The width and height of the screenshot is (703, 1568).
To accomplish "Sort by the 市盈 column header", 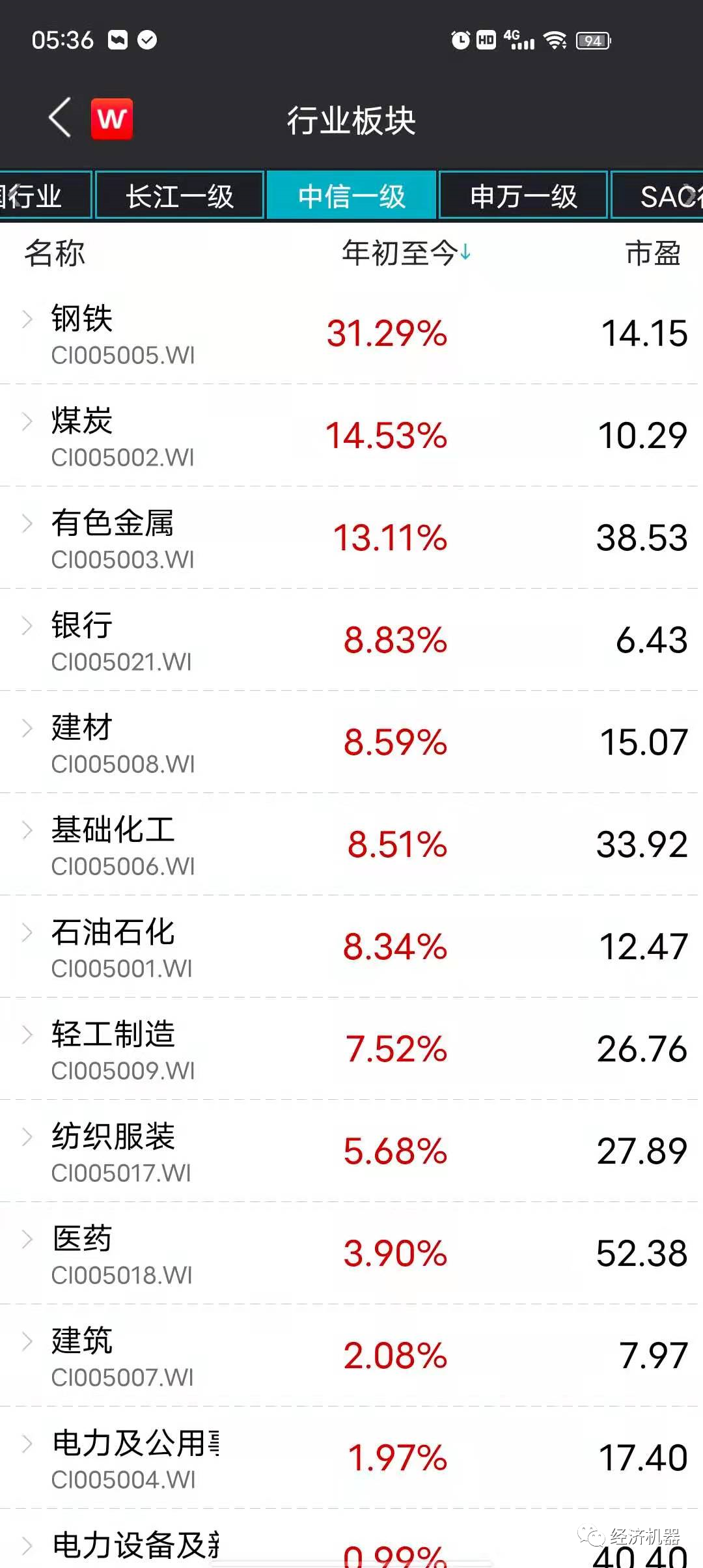I will (x=652, y=253).
